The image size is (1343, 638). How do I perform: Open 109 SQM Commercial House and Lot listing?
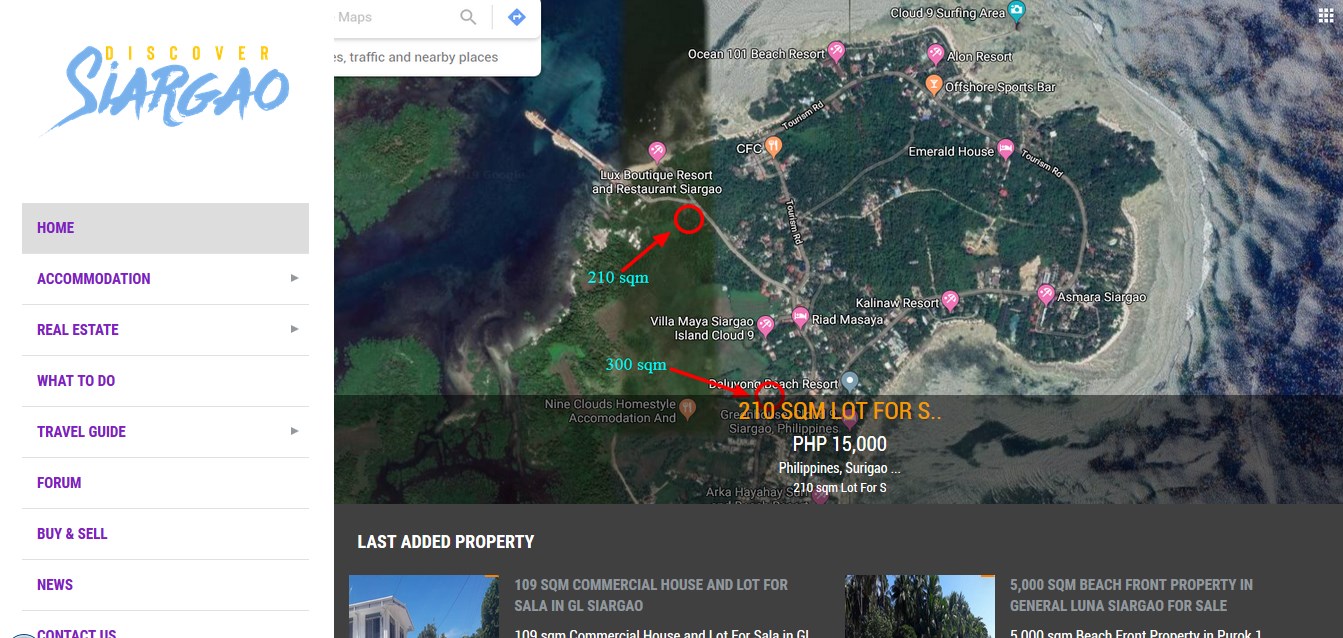[x=651, y=595]
